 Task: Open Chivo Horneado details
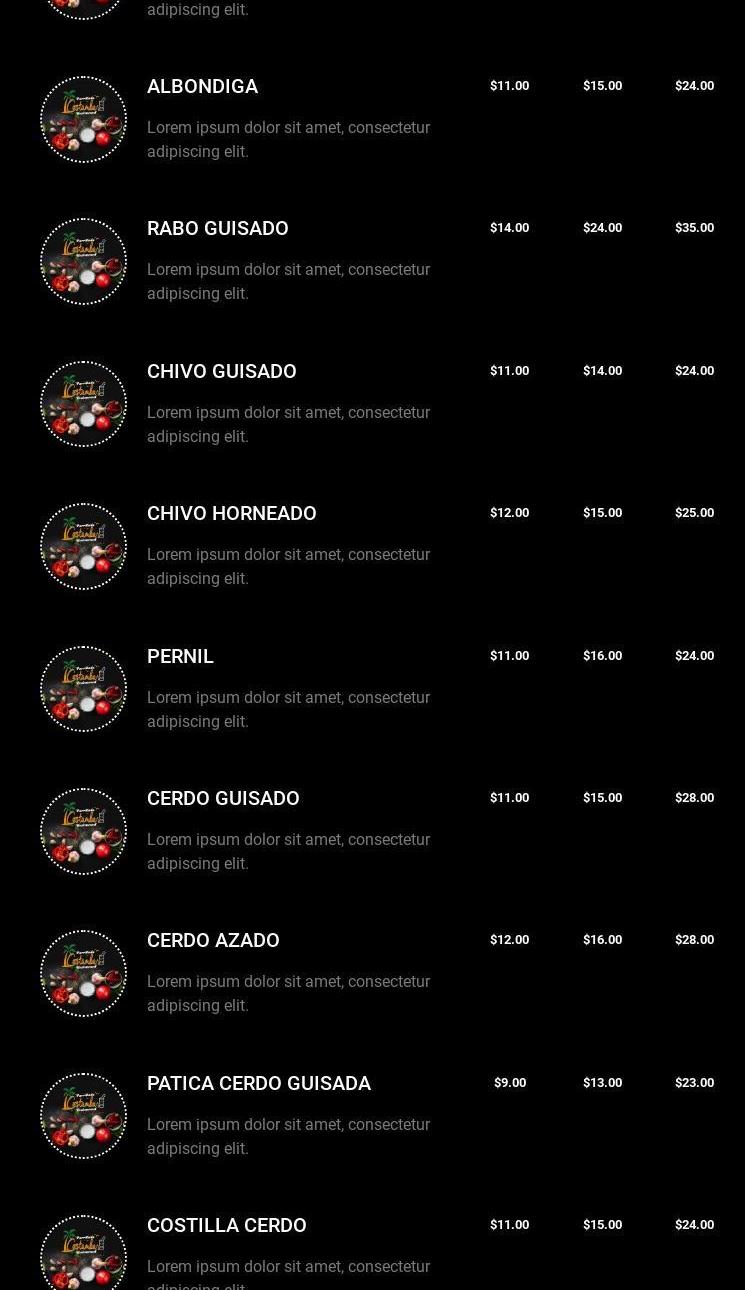pyautogui.click(x=231, y=514)
